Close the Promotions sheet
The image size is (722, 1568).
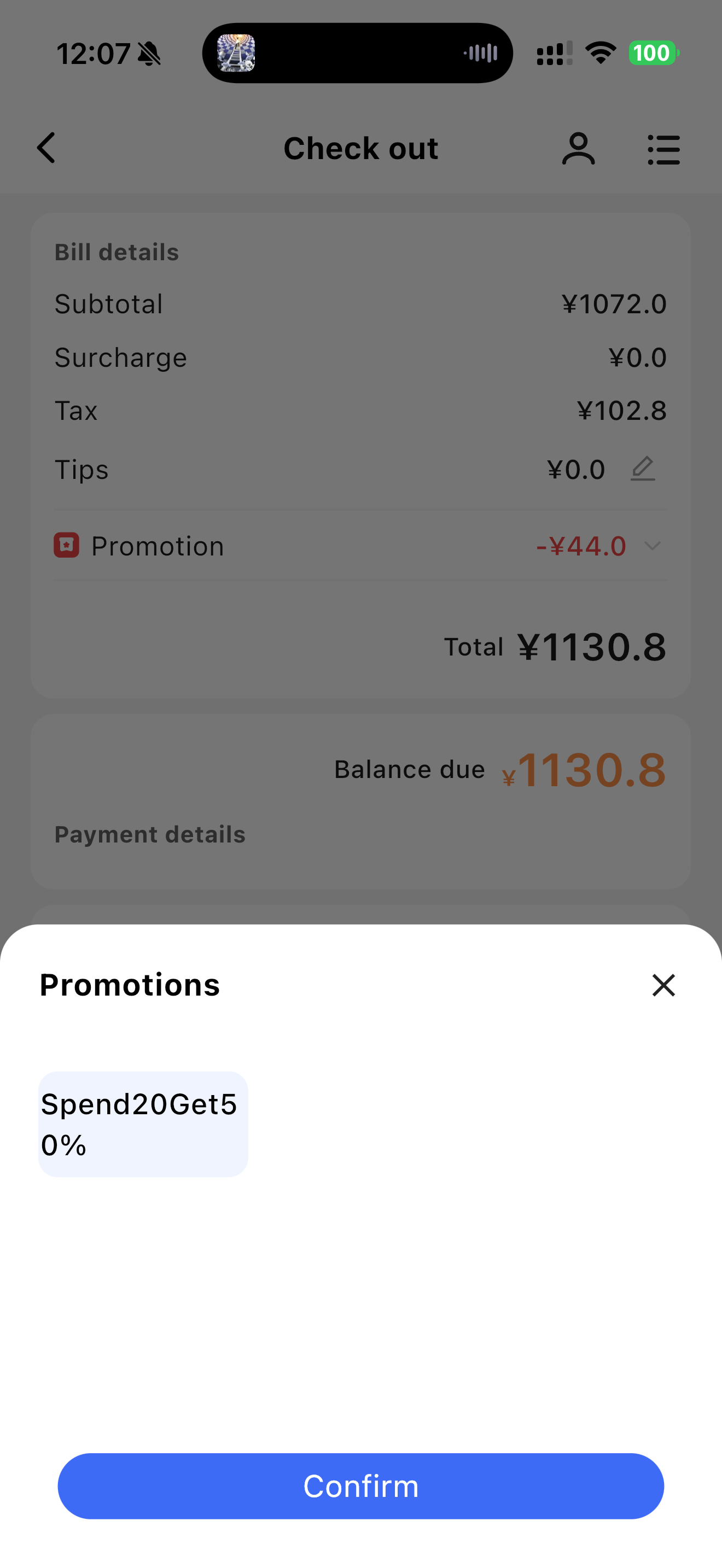coord(663,985)
